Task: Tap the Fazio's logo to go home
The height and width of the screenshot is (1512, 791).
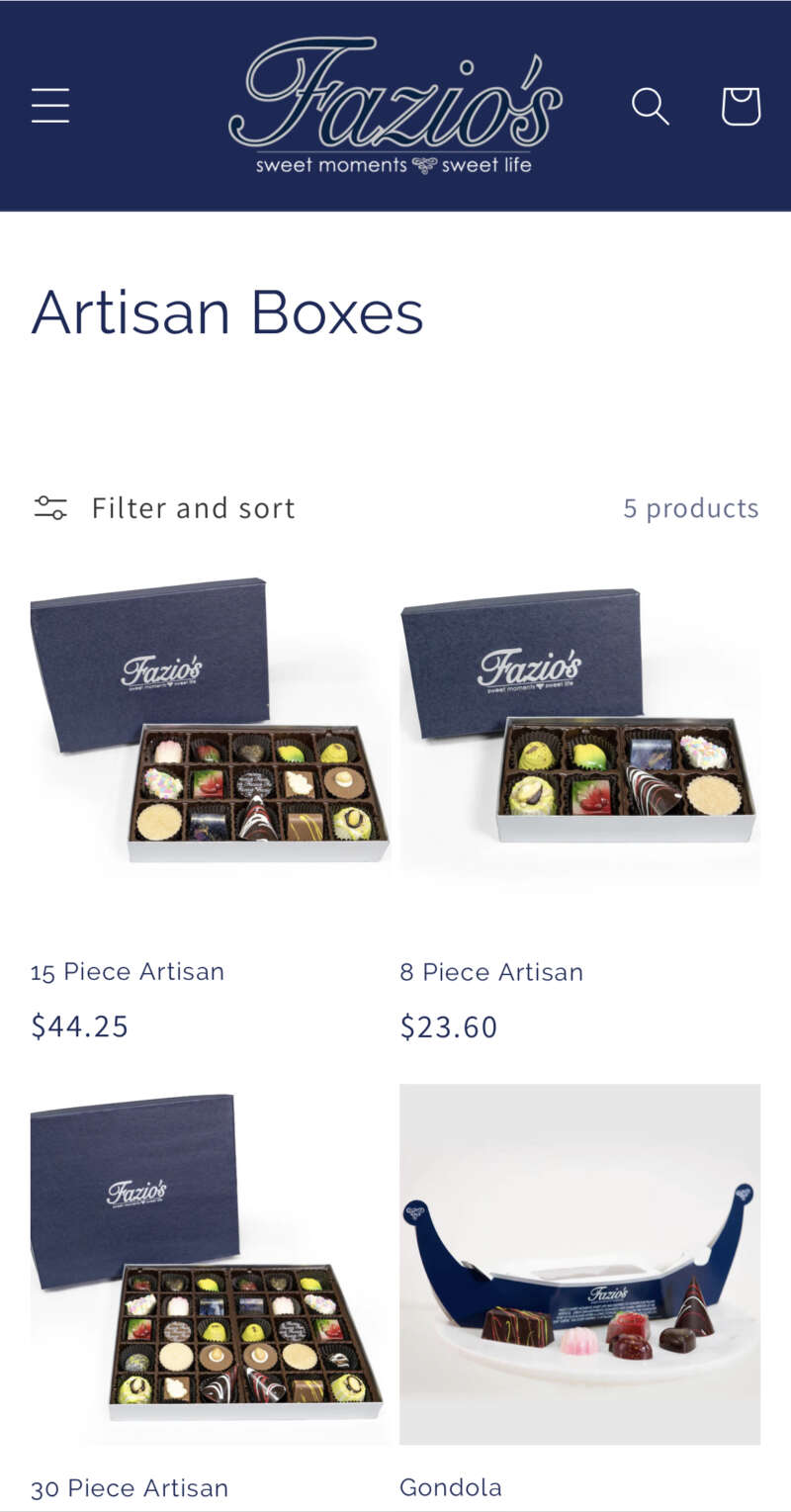Action: tap(395, 106)
